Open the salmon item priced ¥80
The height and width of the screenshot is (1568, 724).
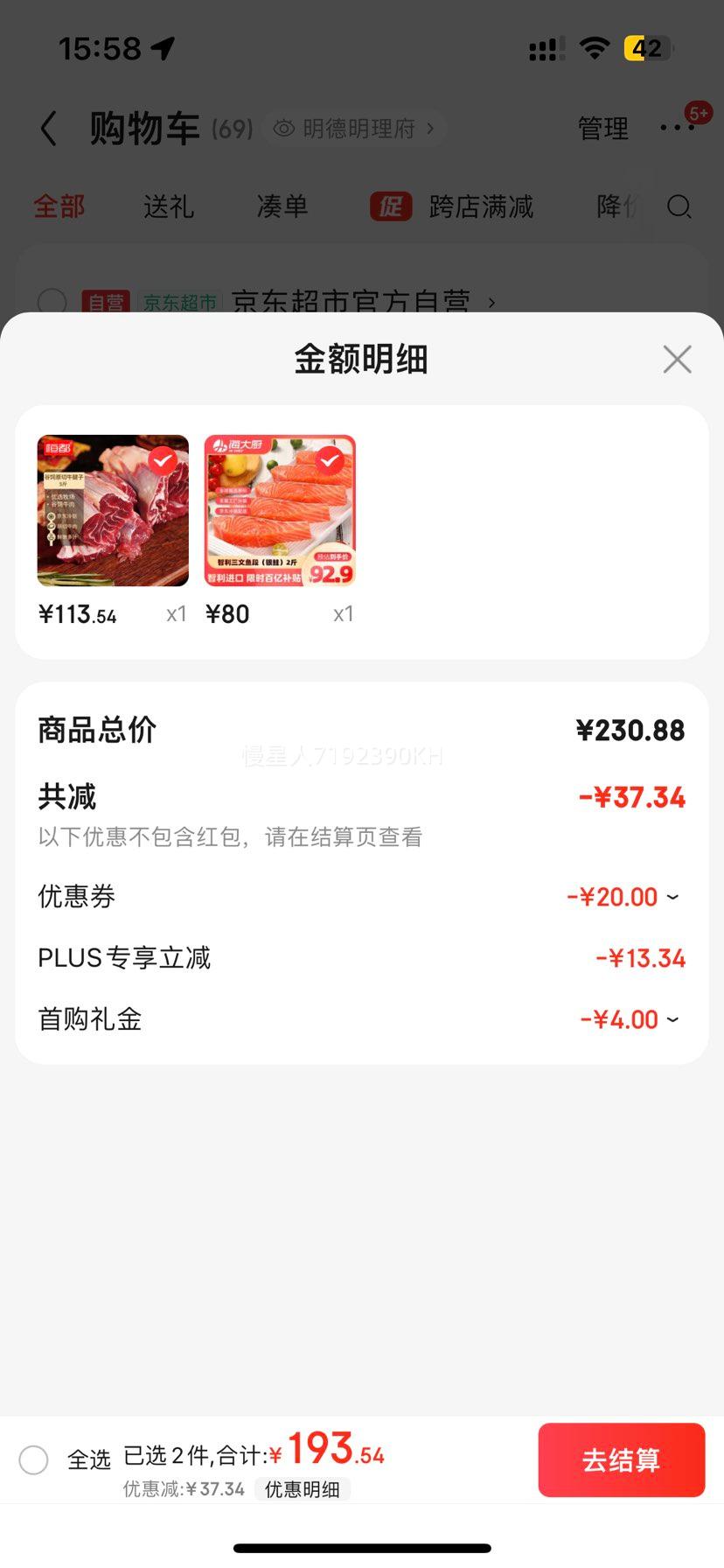point(280,510)
